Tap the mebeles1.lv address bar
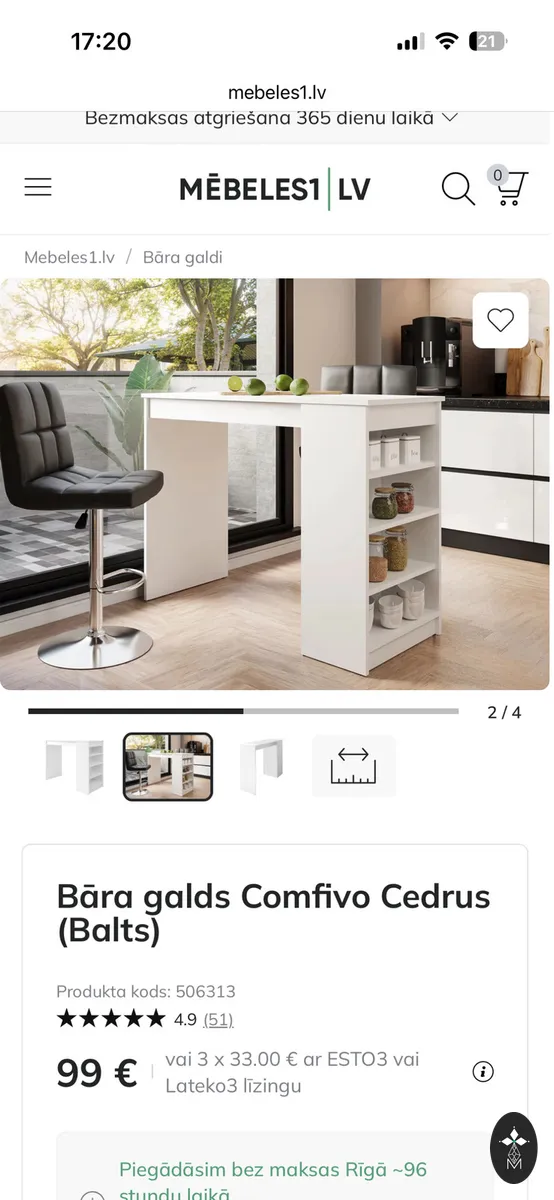Viewport: 554px width, 1200px height. coord(277,93)
